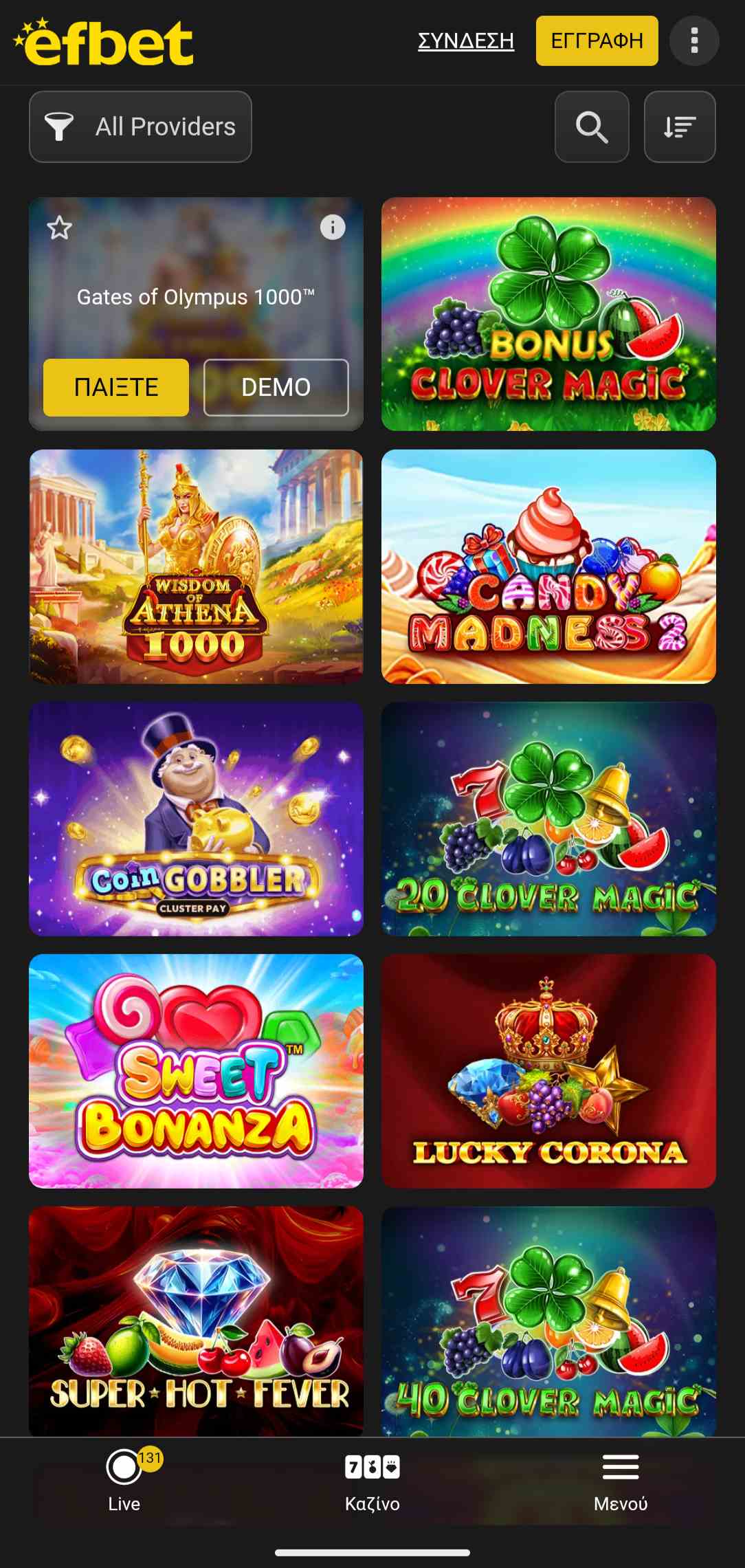This screenshot has width=745, height=1568.
Task: Open Bonus Clover Magic game
Action: pos(548,314)
